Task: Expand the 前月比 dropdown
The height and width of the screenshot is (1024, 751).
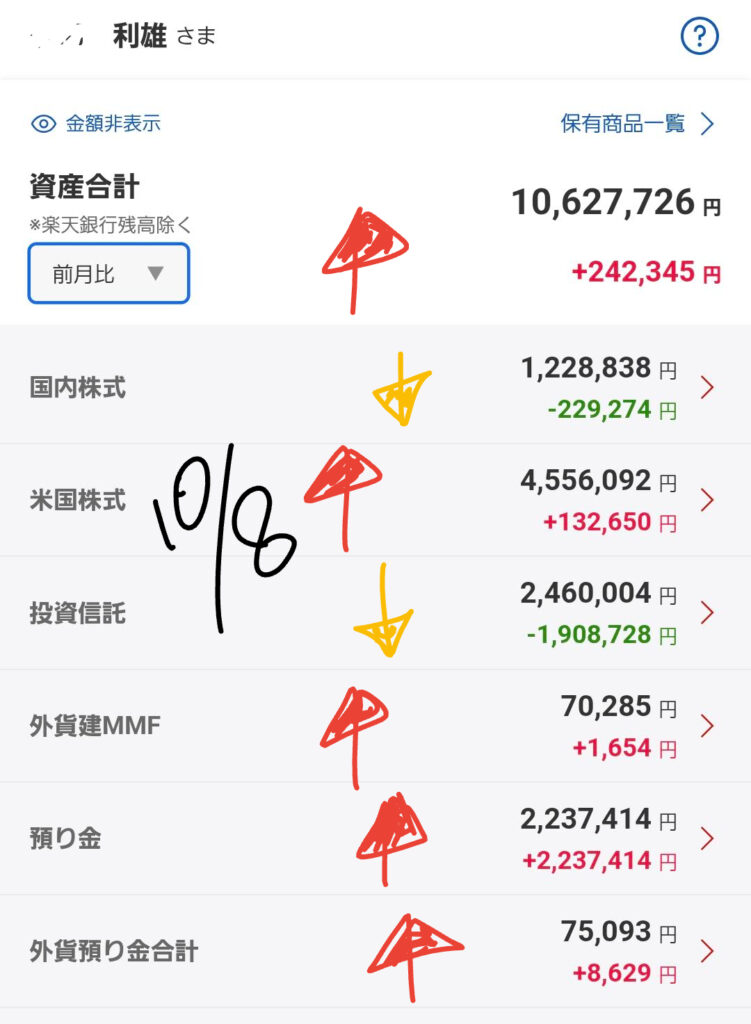Action: point(108,273)
